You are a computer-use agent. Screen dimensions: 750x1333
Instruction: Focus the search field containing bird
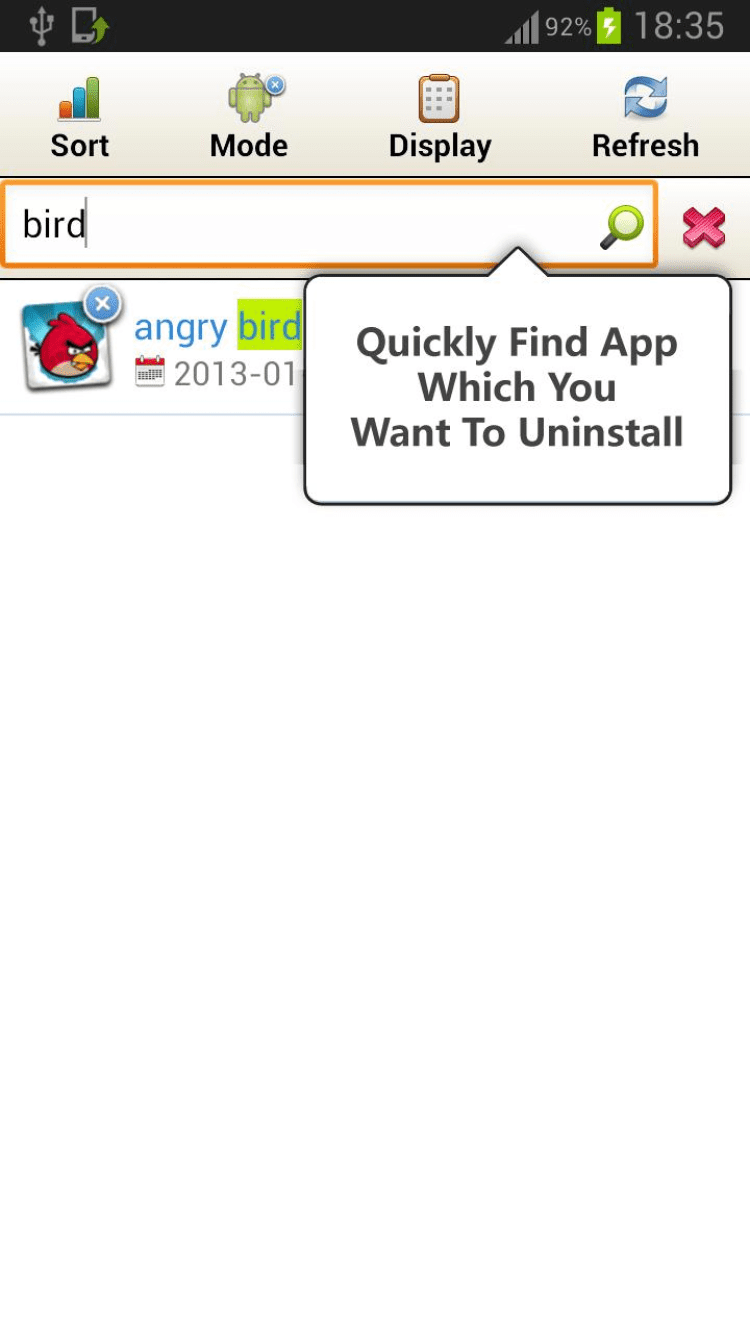click(300, 225)
